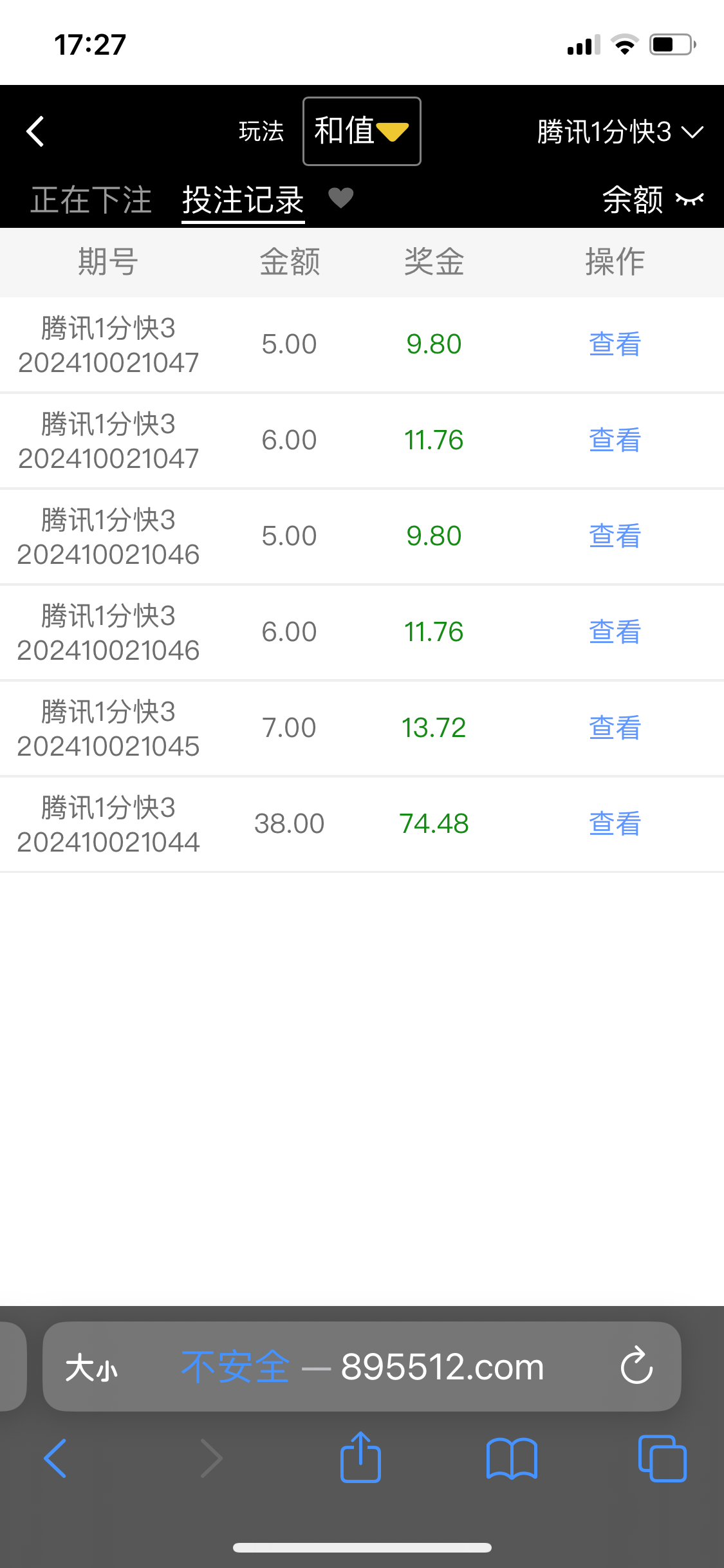Go back using the top-left arrow
This screenshot has width=724, height=1568.
36,132
